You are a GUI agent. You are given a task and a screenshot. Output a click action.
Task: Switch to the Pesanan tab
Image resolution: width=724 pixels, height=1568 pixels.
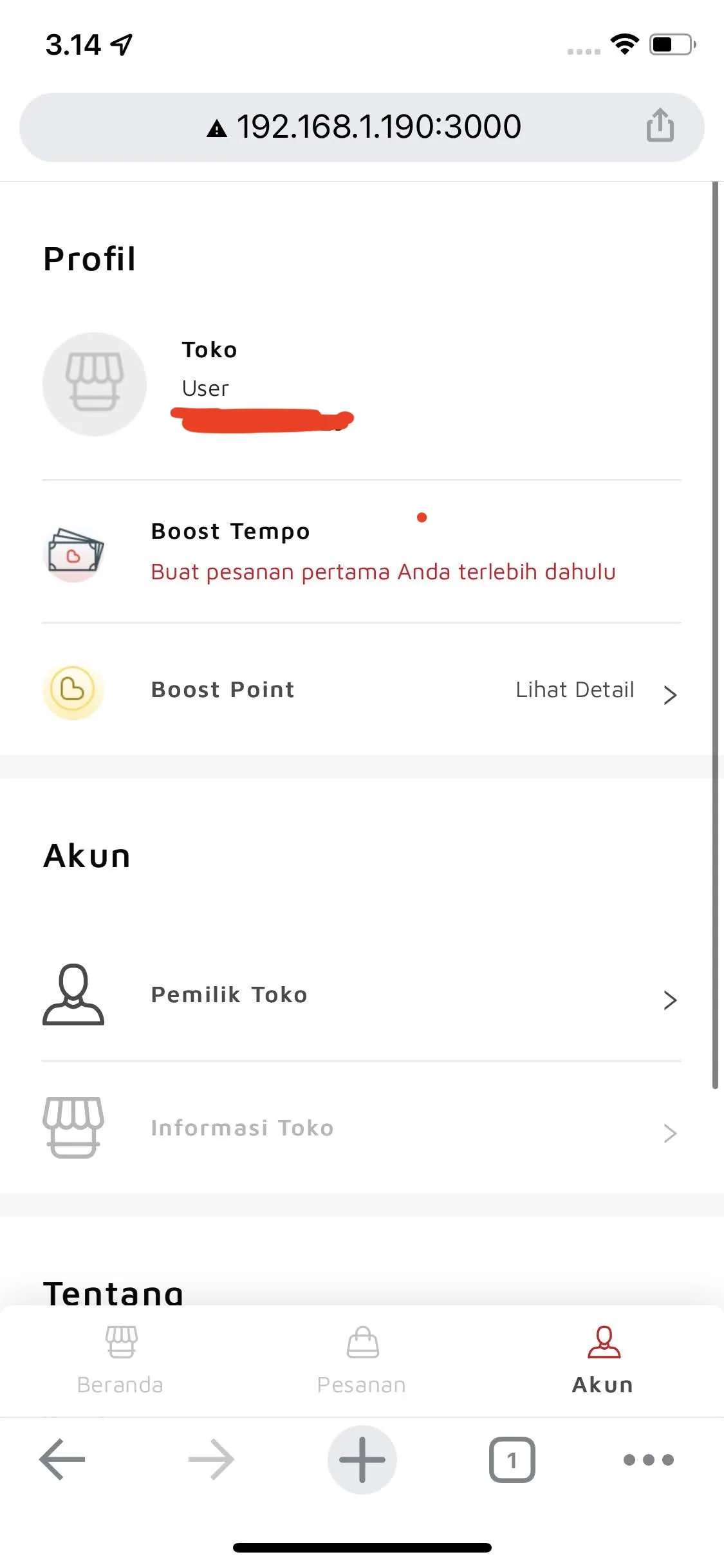pyautogui.click(x=362, y=1365)
